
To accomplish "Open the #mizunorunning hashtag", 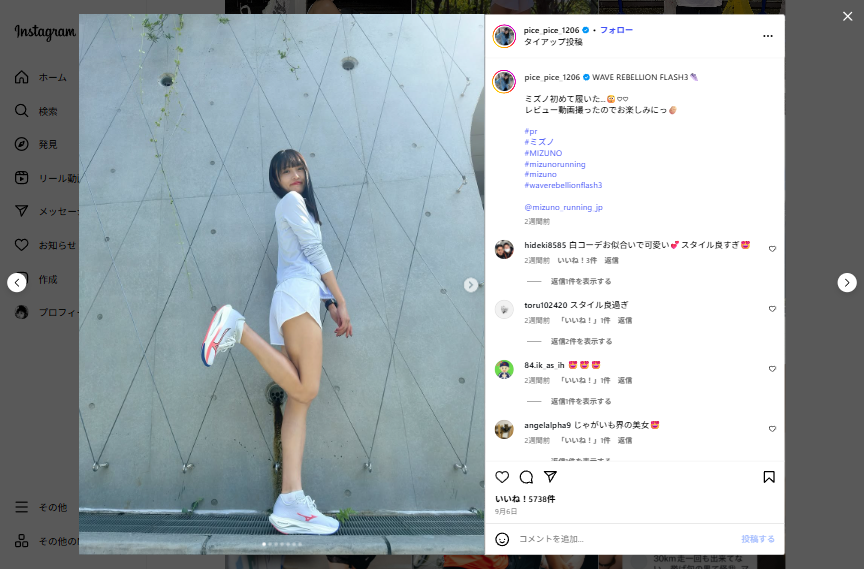I will coord(555,164).
